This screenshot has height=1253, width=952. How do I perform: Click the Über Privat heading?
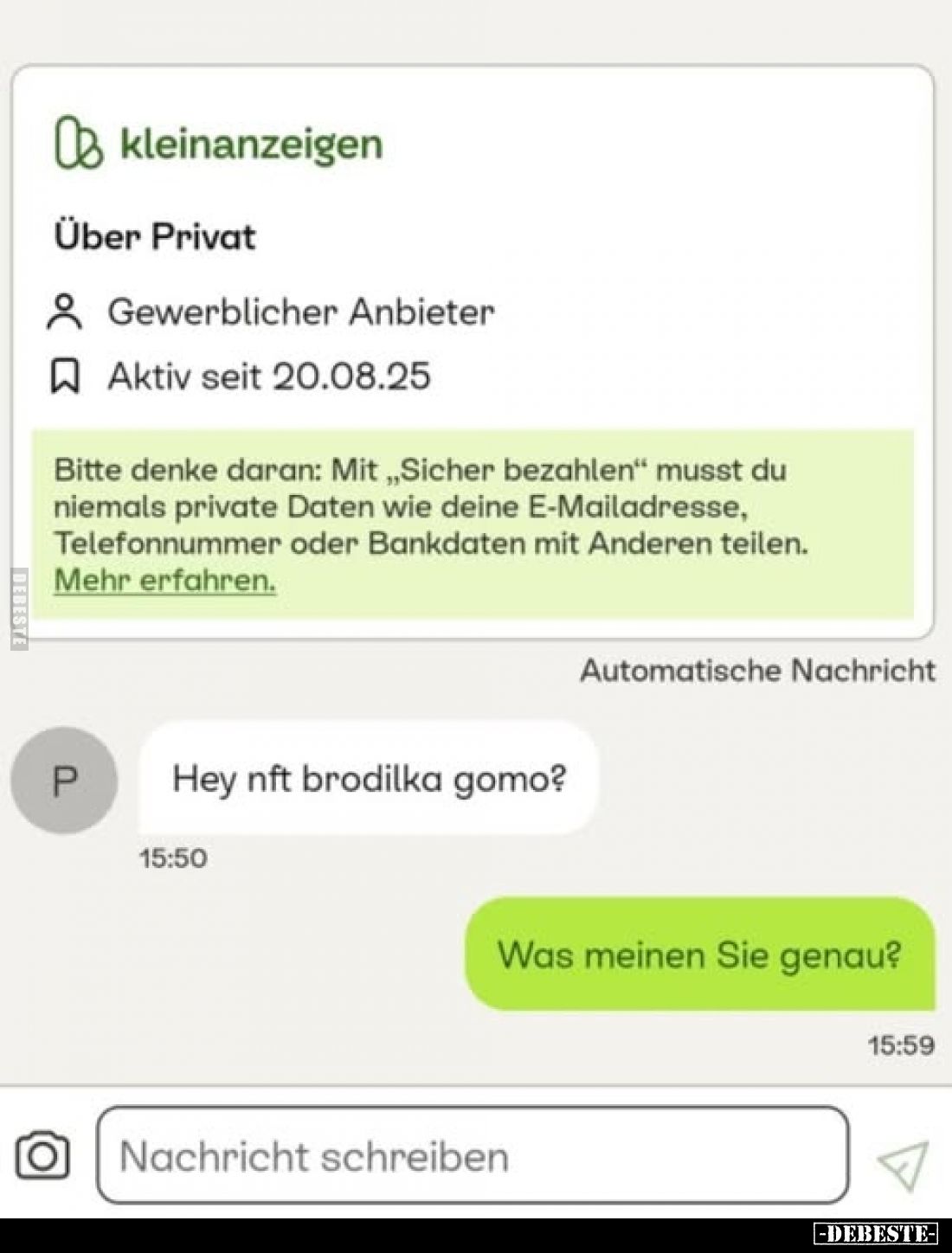coord(156,235)
